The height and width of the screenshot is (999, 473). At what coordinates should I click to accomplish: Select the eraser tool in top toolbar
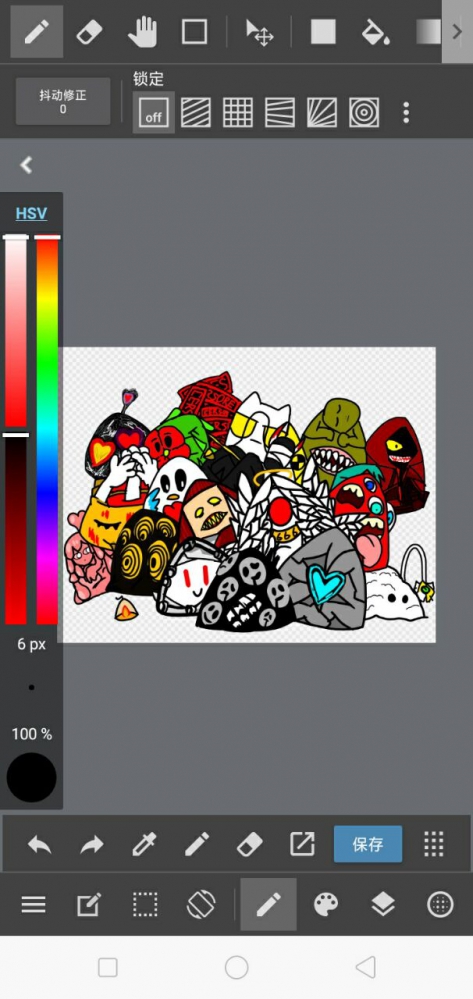click(x=89, y=32)
